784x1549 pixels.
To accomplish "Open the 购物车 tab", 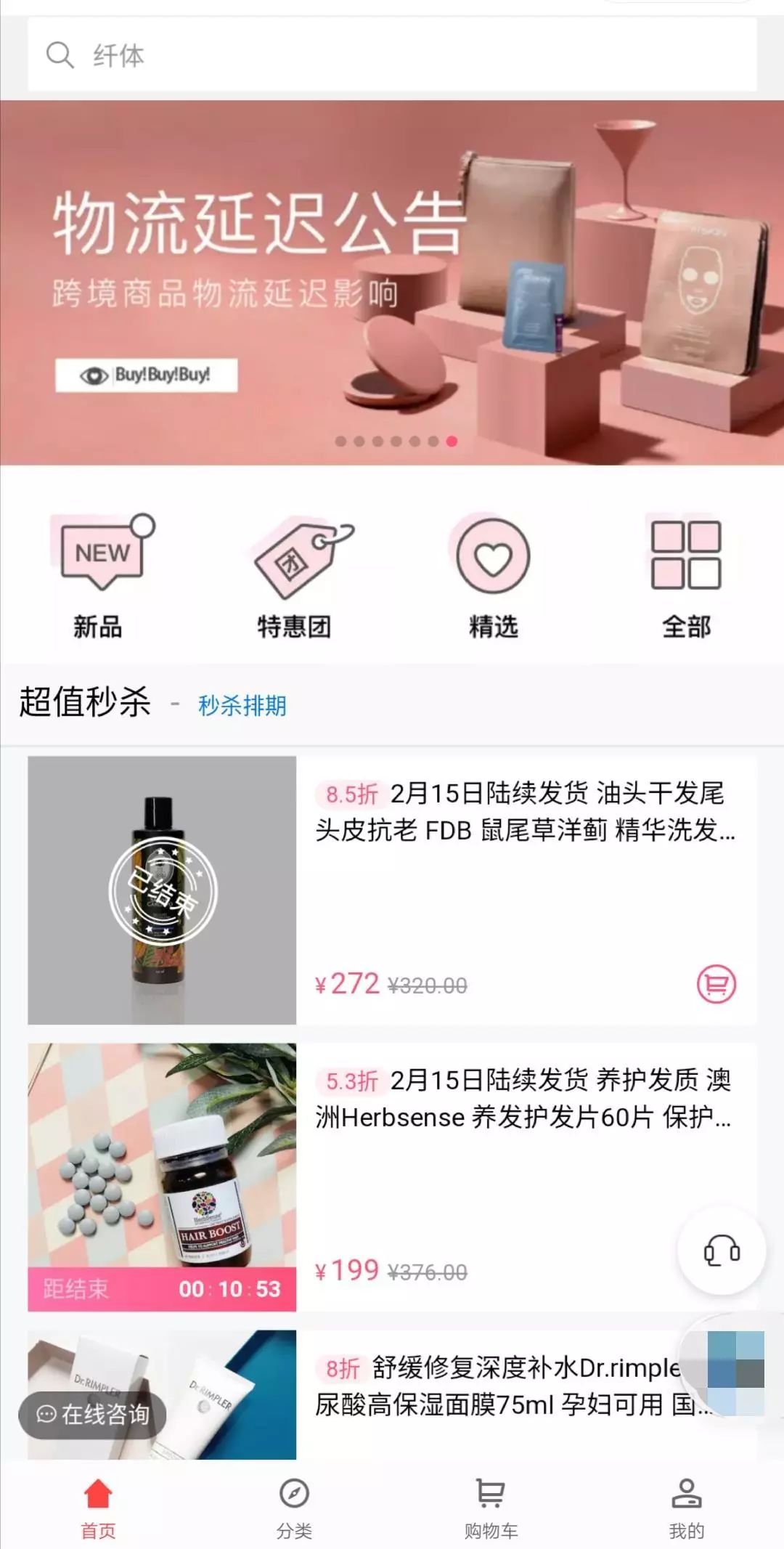I will (491, 1508).
